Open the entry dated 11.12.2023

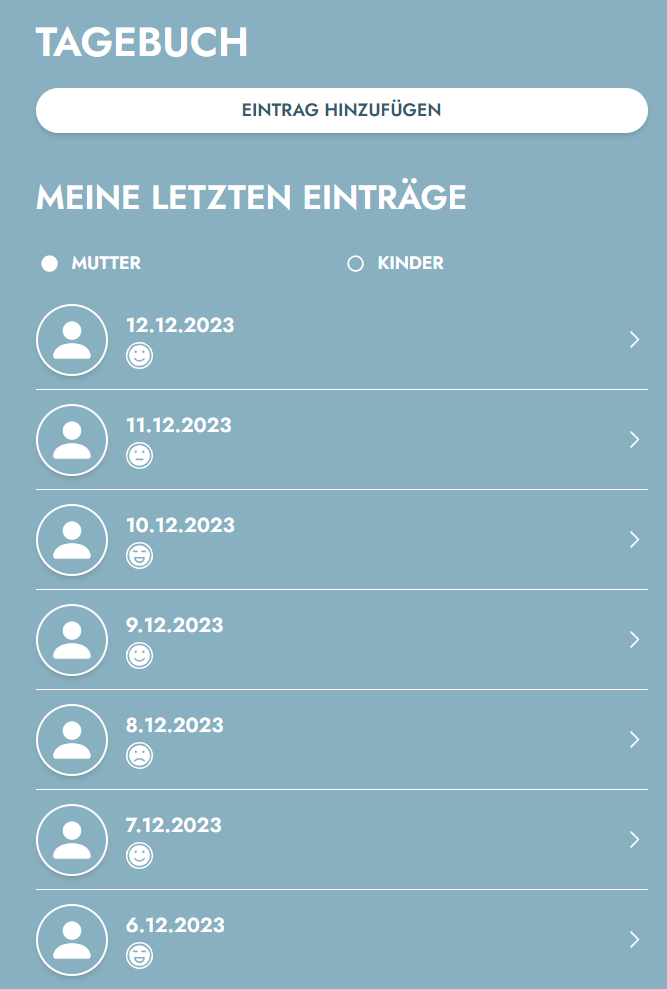340,440
